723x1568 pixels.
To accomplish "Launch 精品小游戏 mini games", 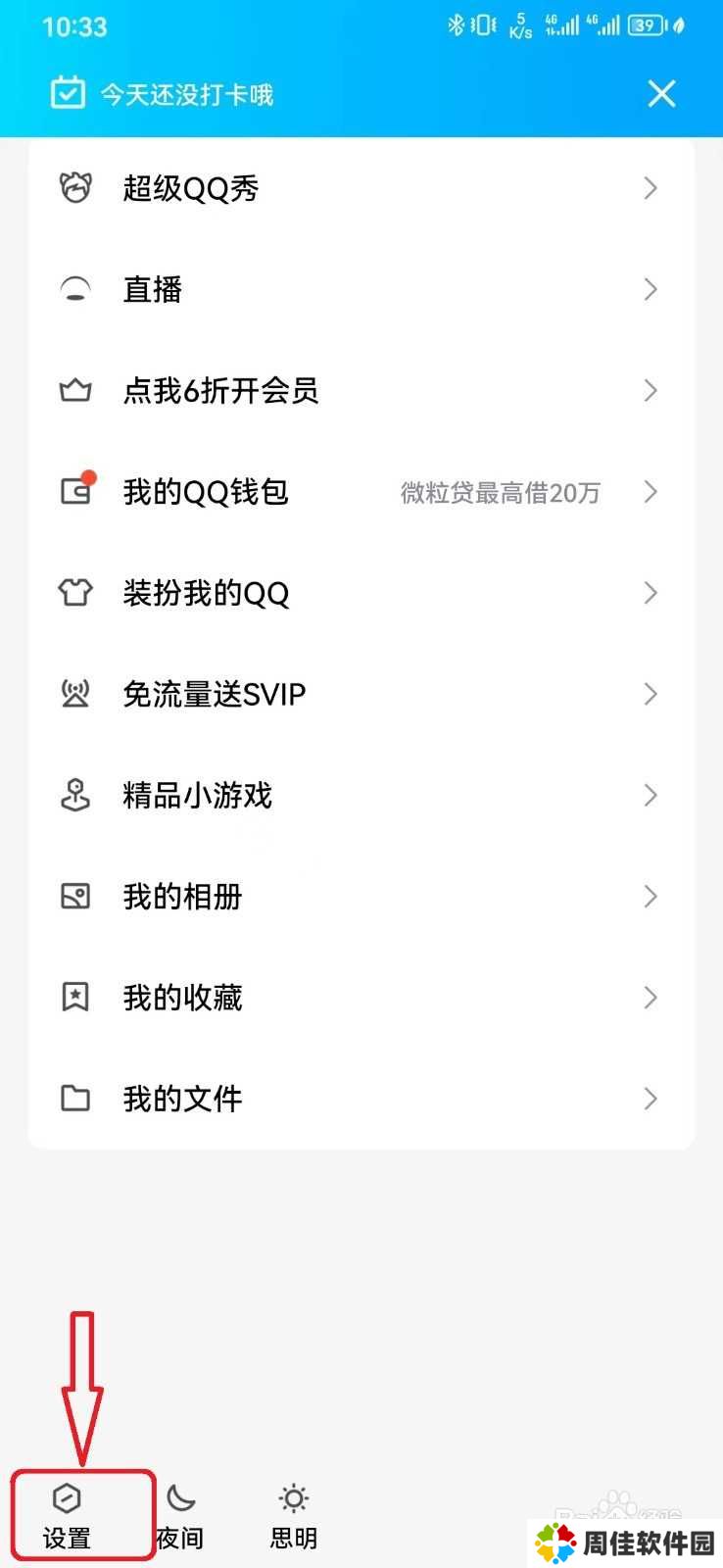I will [x=361, y=795].
